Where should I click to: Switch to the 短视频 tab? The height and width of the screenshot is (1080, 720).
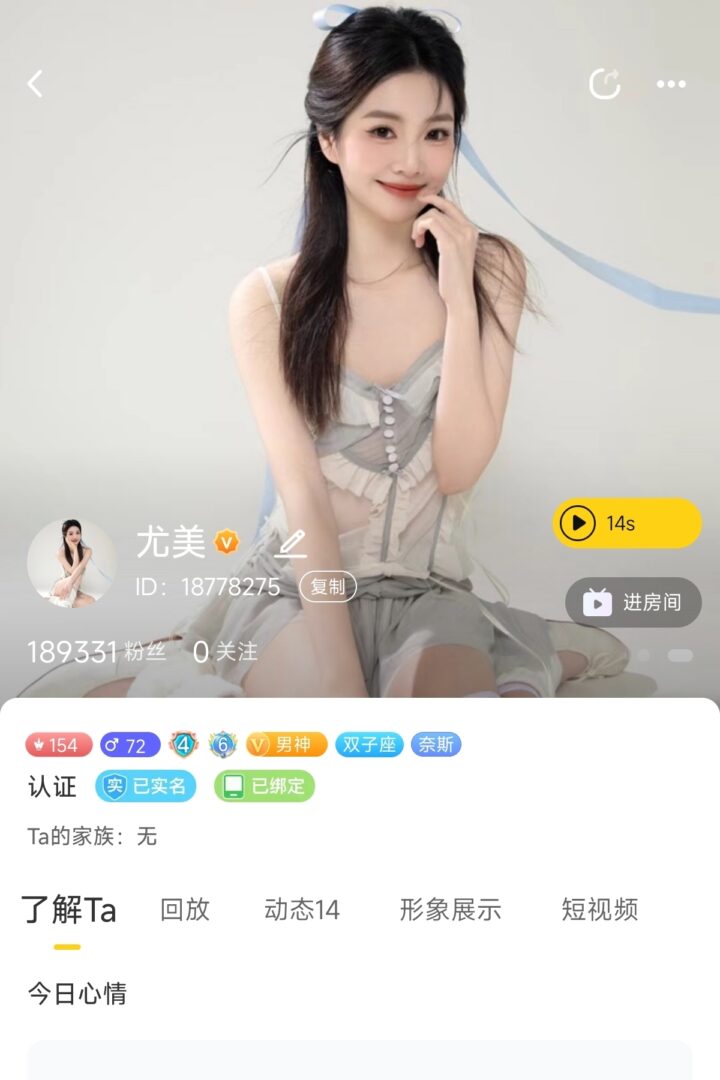pyautogui.click(x=599, y=910)
